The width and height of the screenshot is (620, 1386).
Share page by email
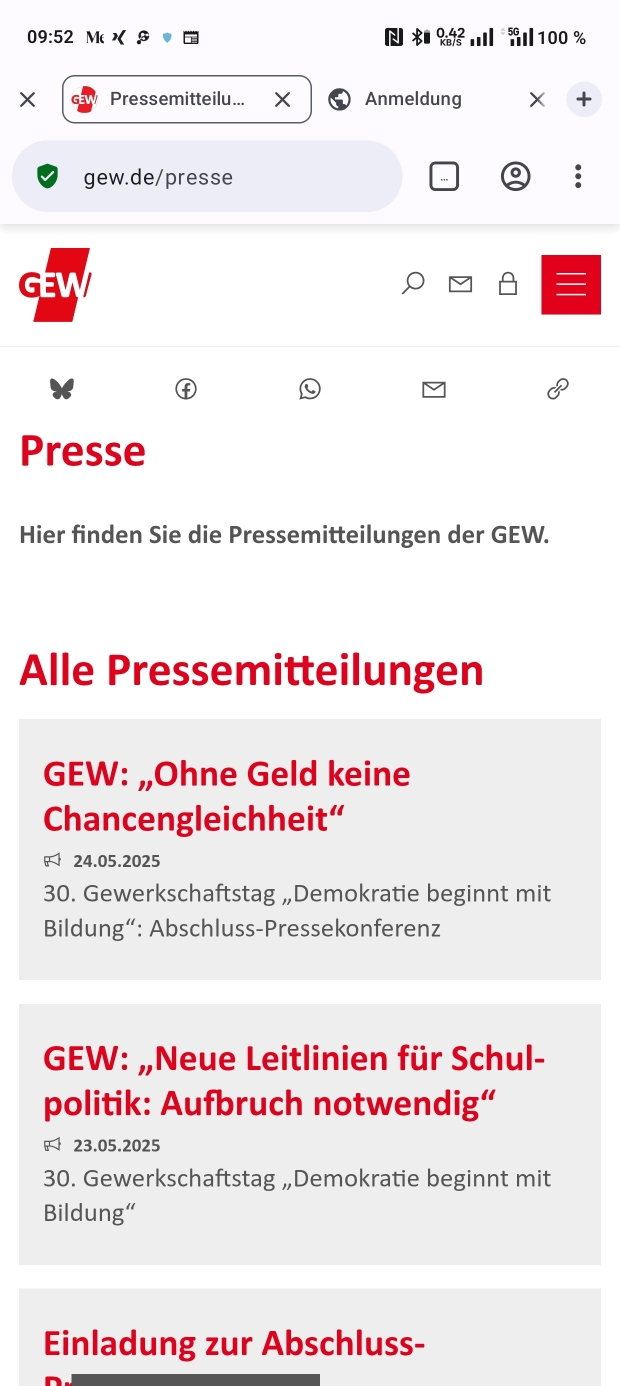click(434, 389)
